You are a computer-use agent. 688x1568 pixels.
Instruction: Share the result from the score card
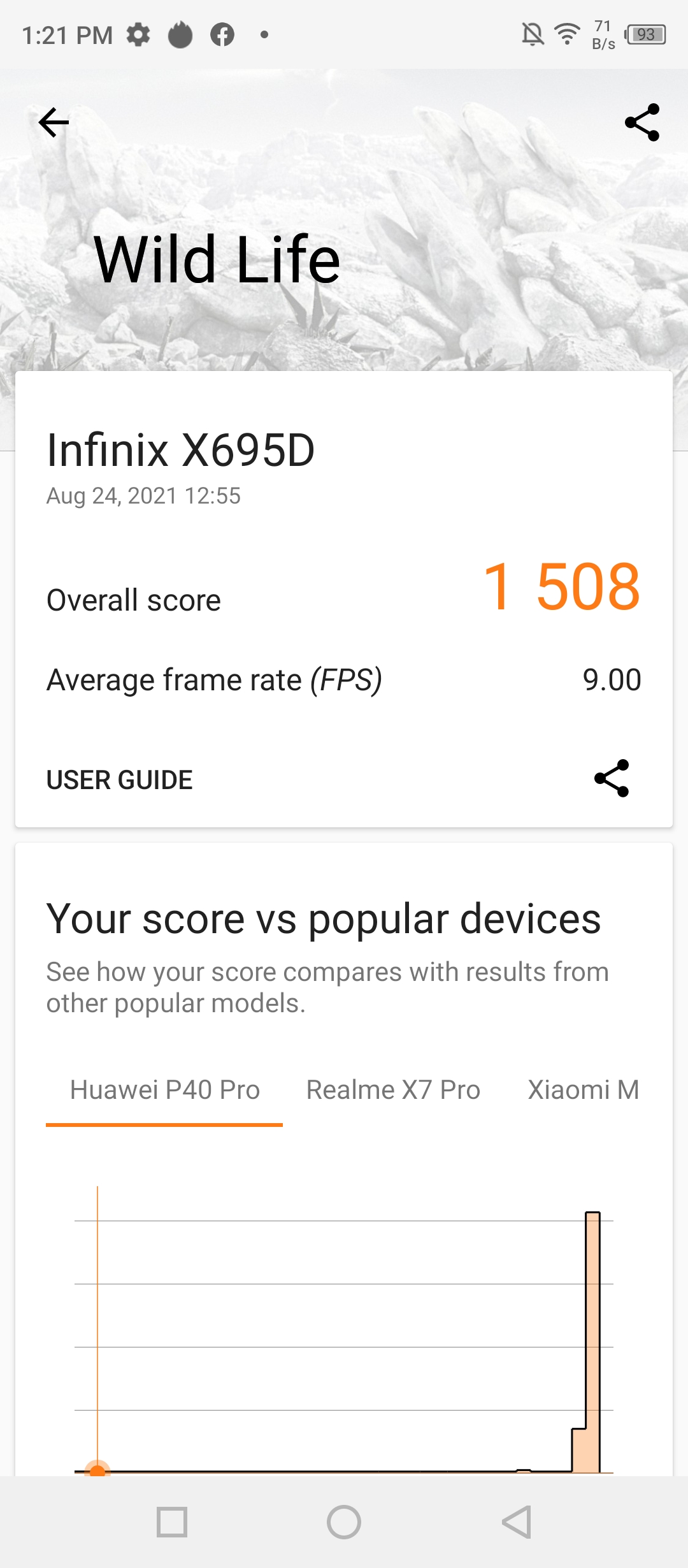[612, 778]
